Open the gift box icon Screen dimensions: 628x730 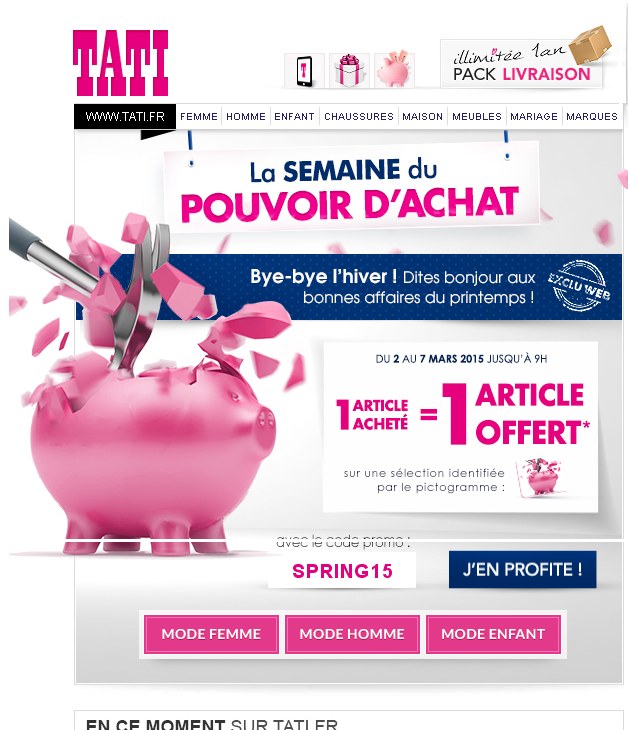pos(349,71)
